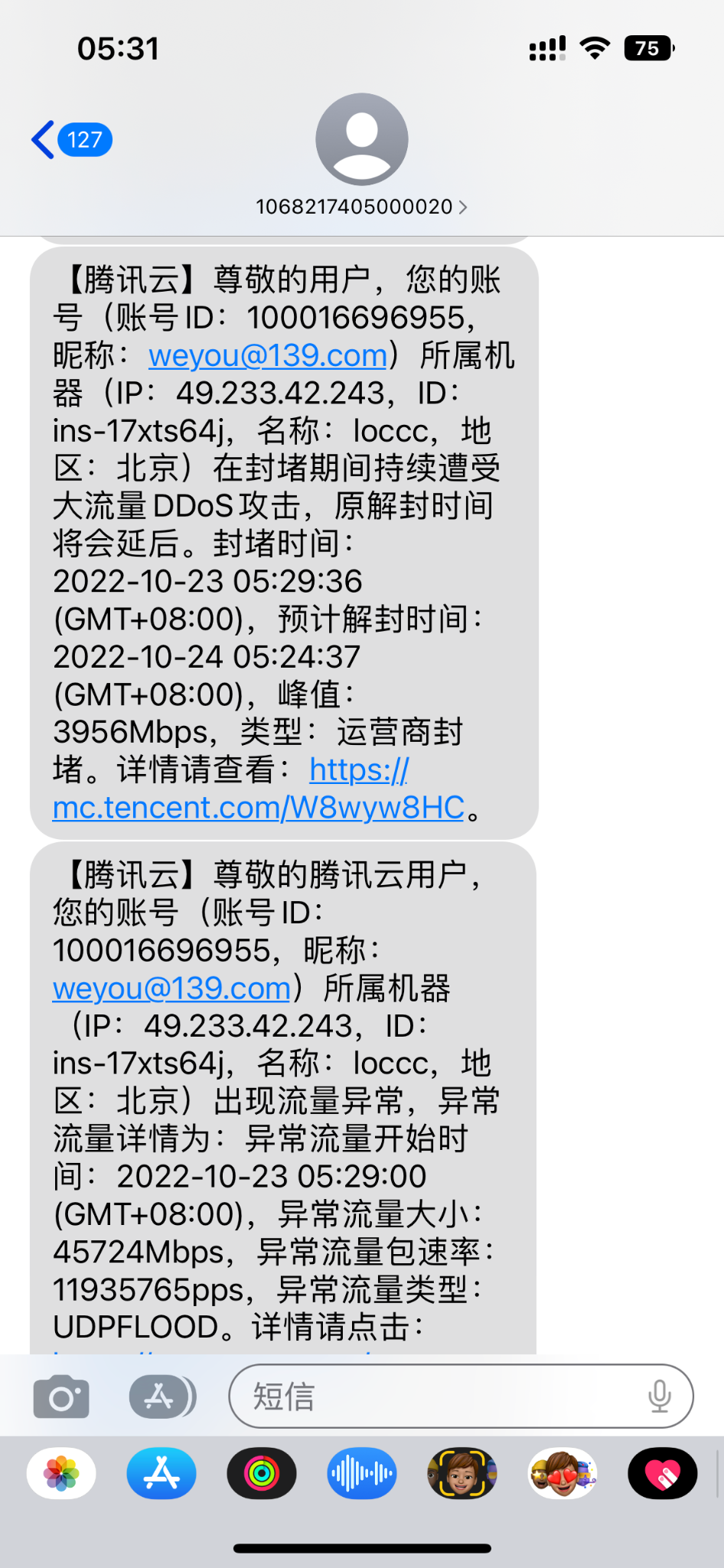Screen dimensions: 724x1568
Task: Tap the microphone icon in the message field
Action: (659, 1396)
